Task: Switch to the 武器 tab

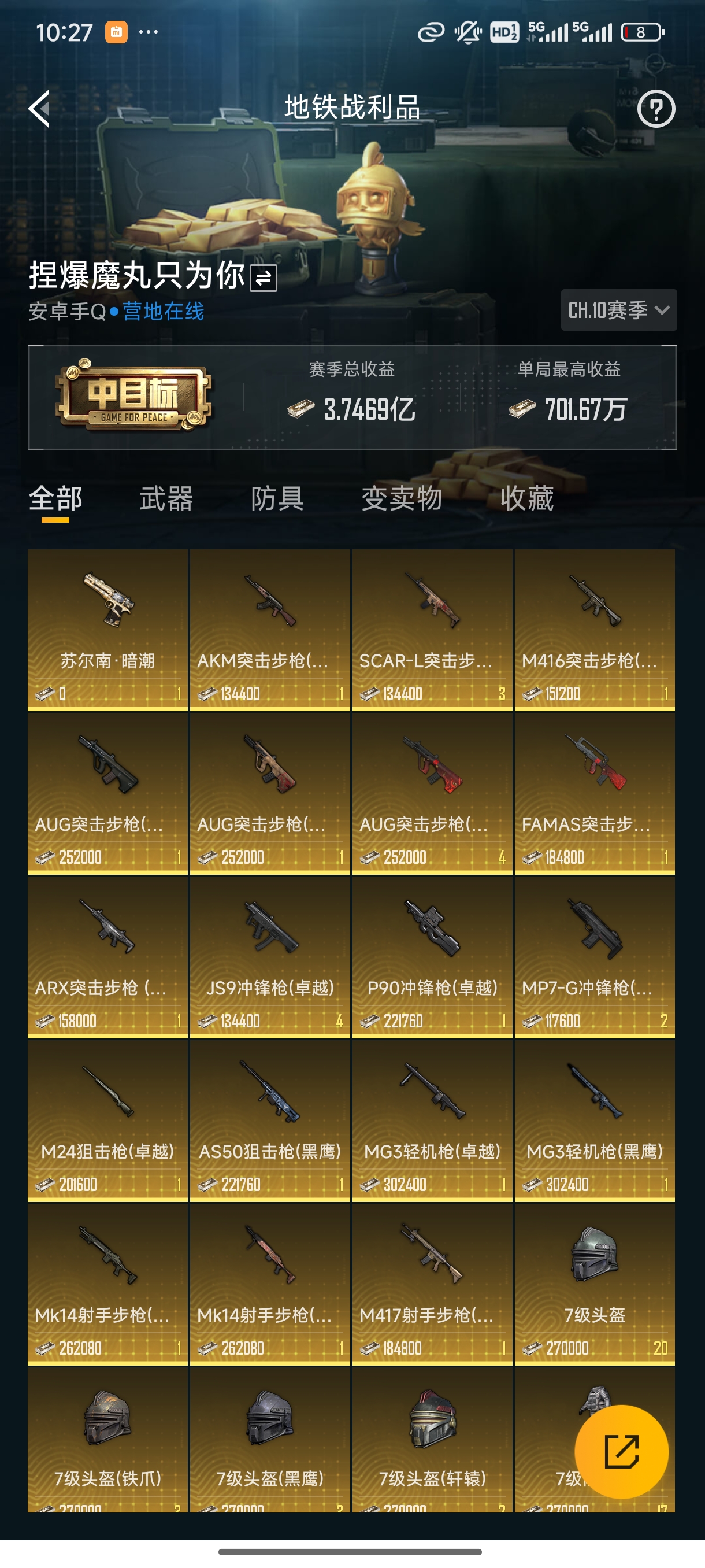Action: click(165, 499)
